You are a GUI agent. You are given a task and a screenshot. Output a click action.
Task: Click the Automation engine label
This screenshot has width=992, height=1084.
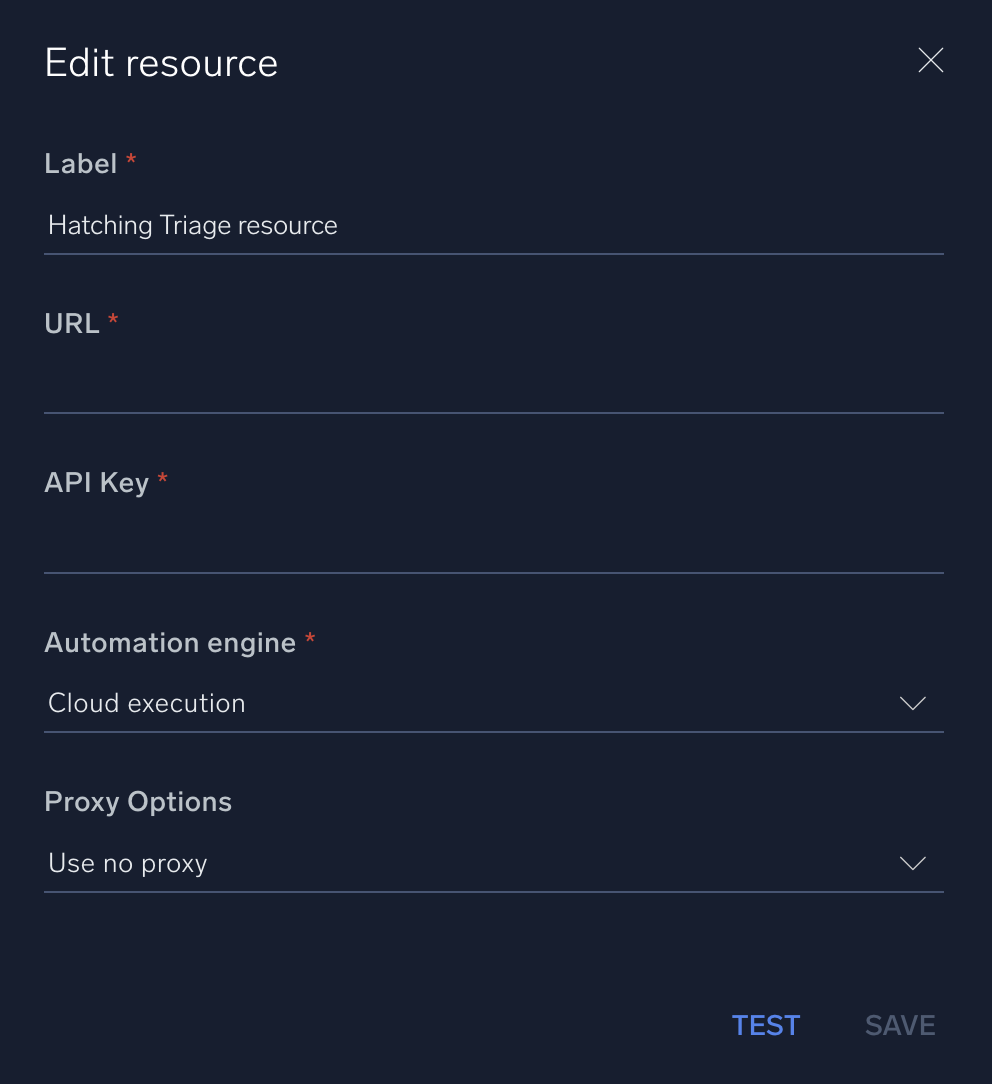170,643
